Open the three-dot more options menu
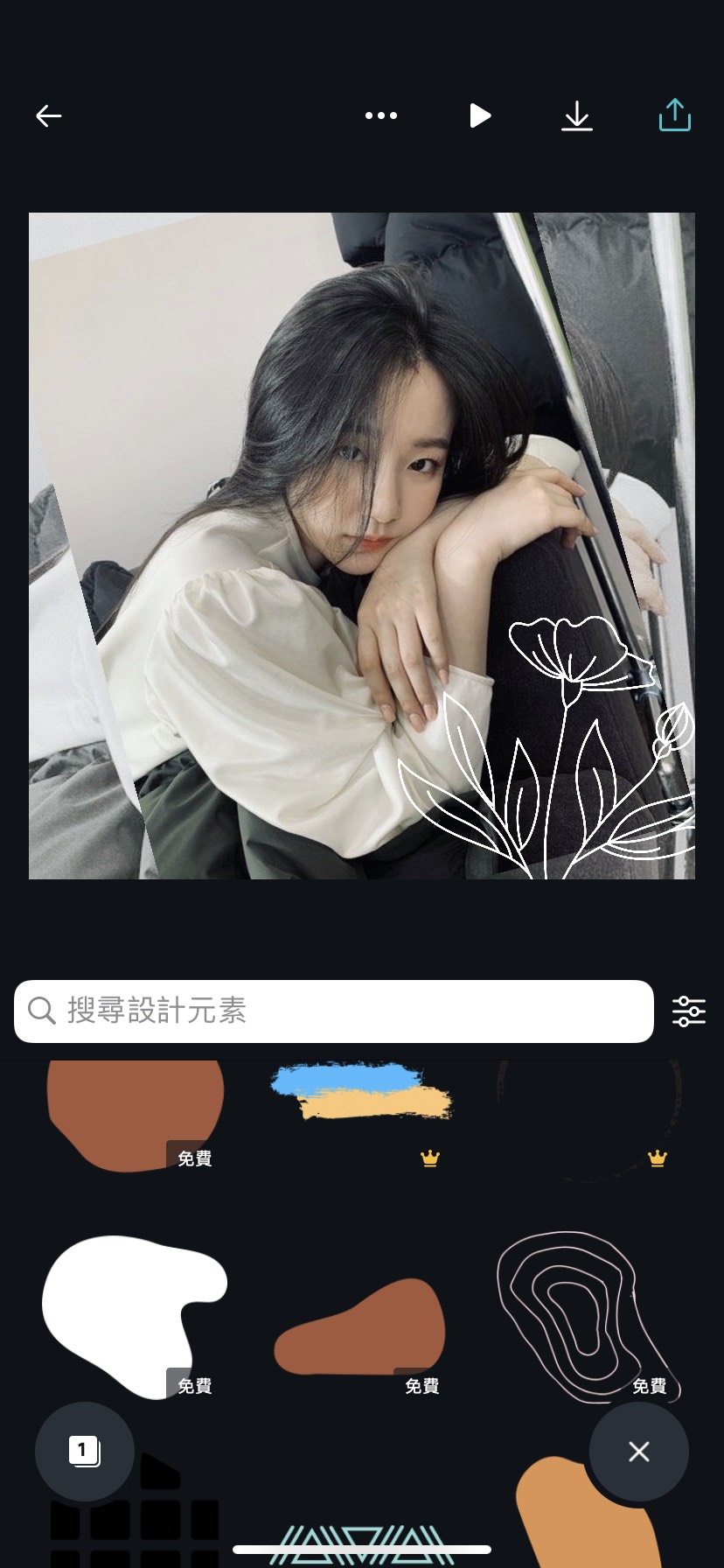724x1568 pixels. click(381, 115)
